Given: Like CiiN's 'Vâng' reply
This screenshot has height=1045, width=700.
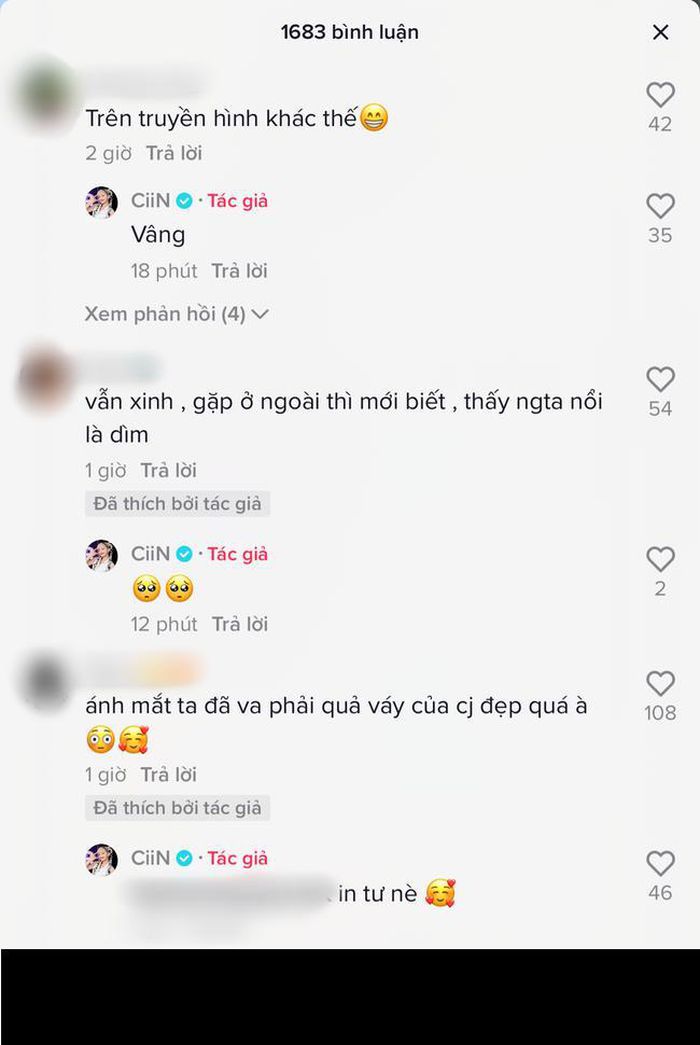Looking at the screenshot, I should 660,206.
